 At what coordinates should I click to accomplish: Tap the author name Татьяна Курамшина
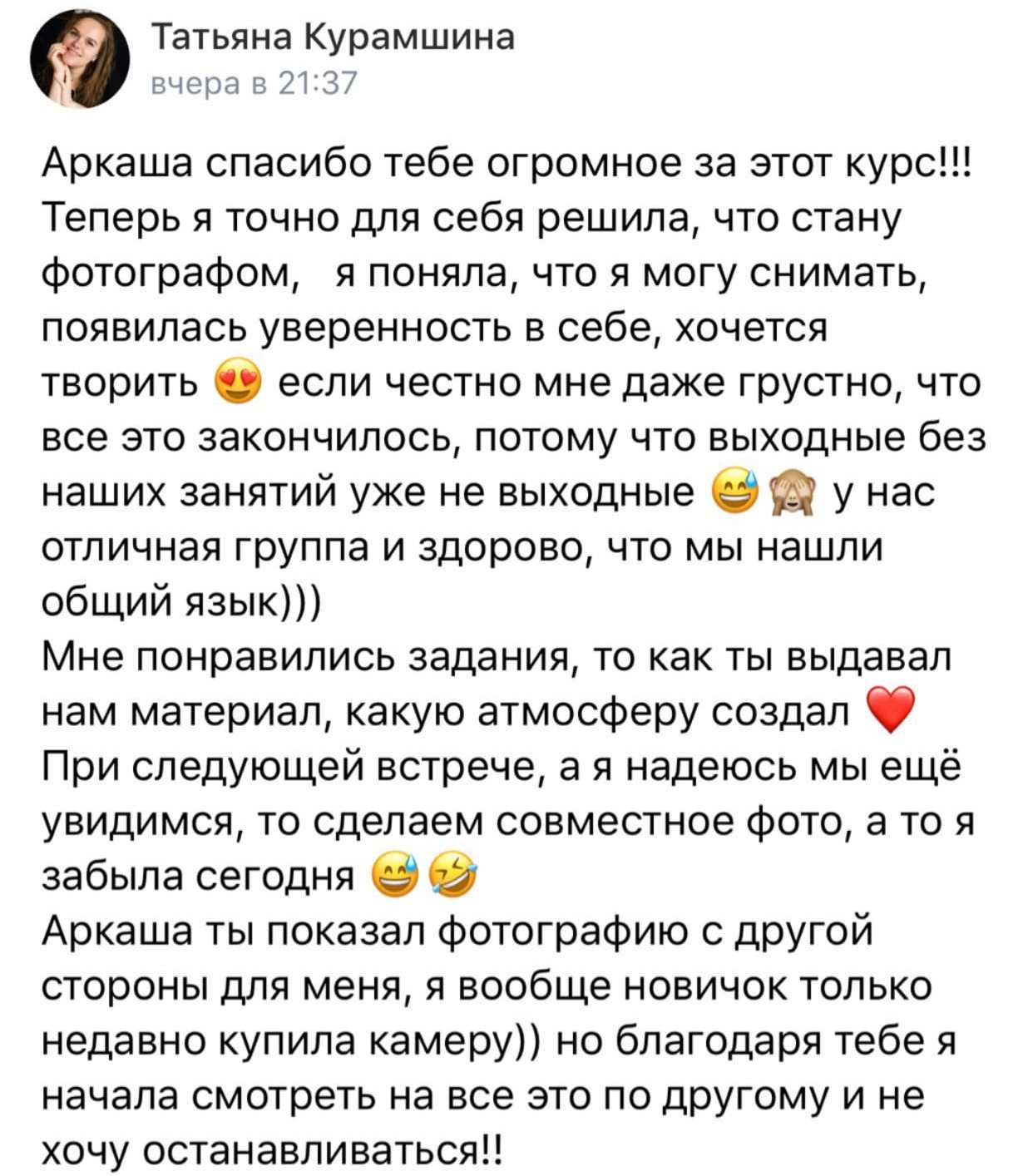(x=334, y=38)
